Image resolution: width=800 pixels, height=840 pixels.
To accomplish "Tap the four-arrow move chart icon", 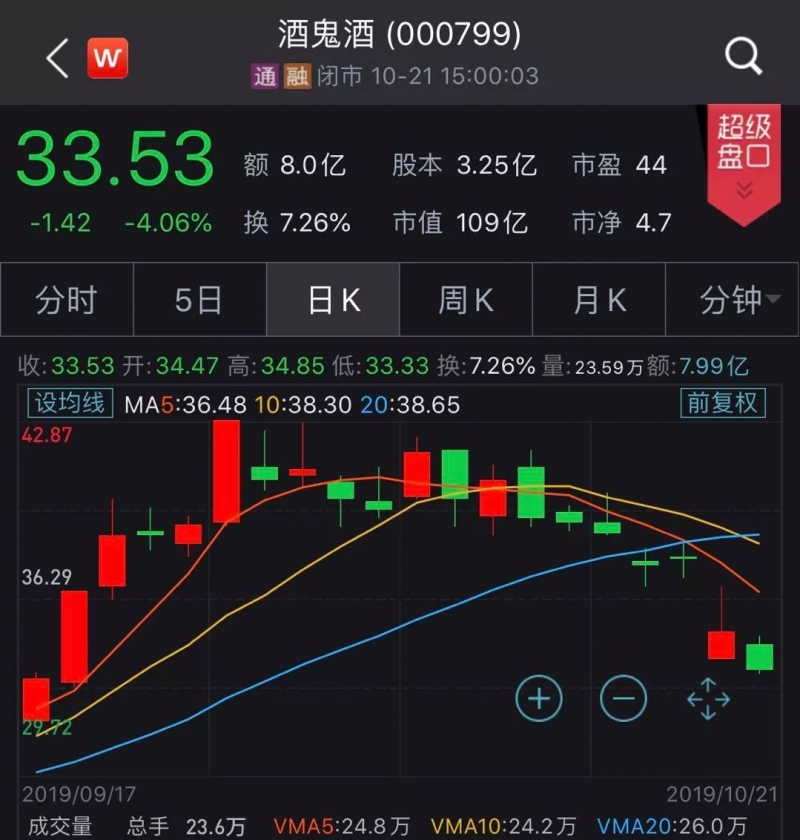I will 709,698.
